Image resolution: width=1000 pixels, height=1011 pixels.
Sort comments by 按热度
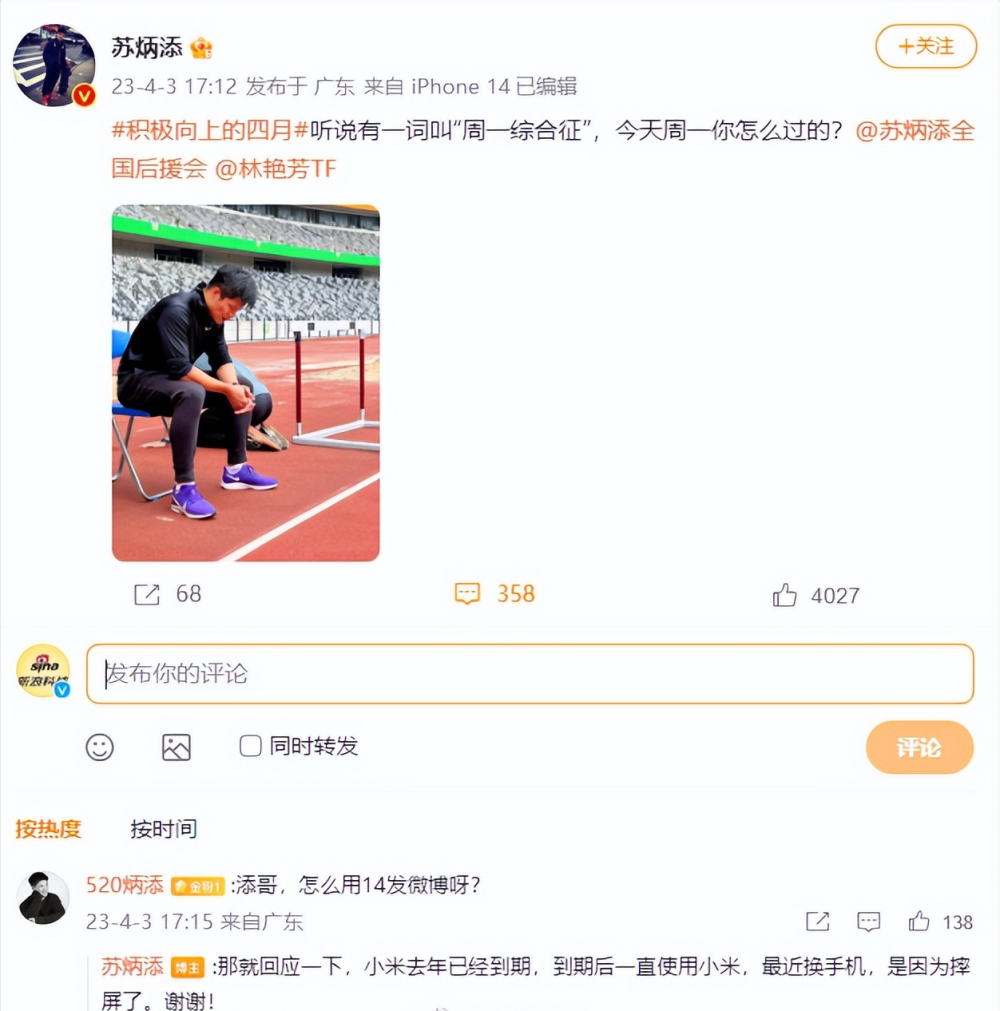click(48, 828)
